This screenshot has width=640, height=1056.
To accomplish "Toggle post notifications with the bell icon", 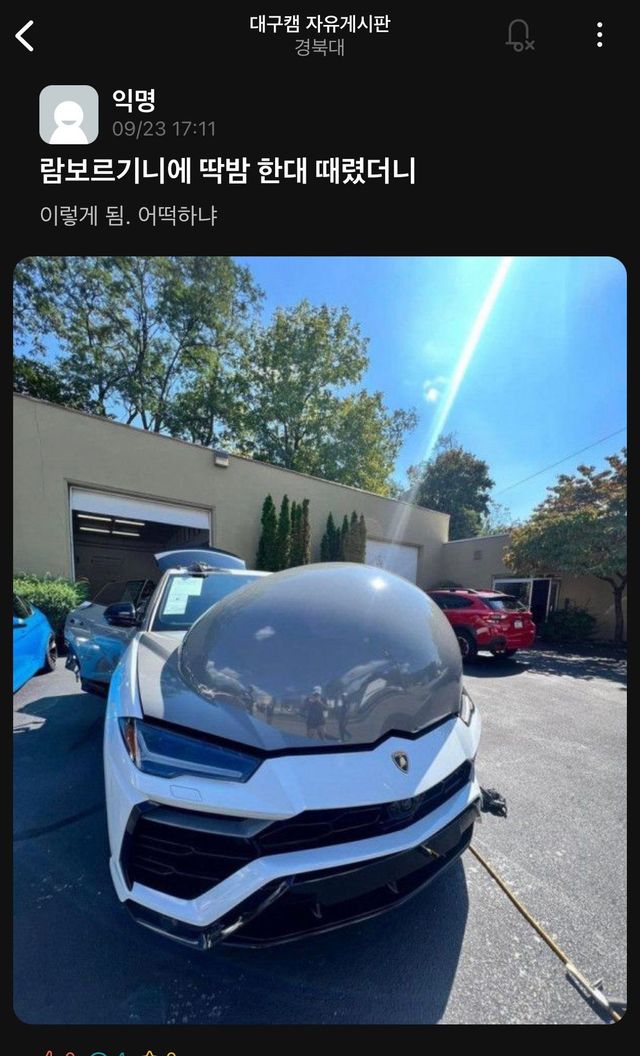I will coord(519,36).
